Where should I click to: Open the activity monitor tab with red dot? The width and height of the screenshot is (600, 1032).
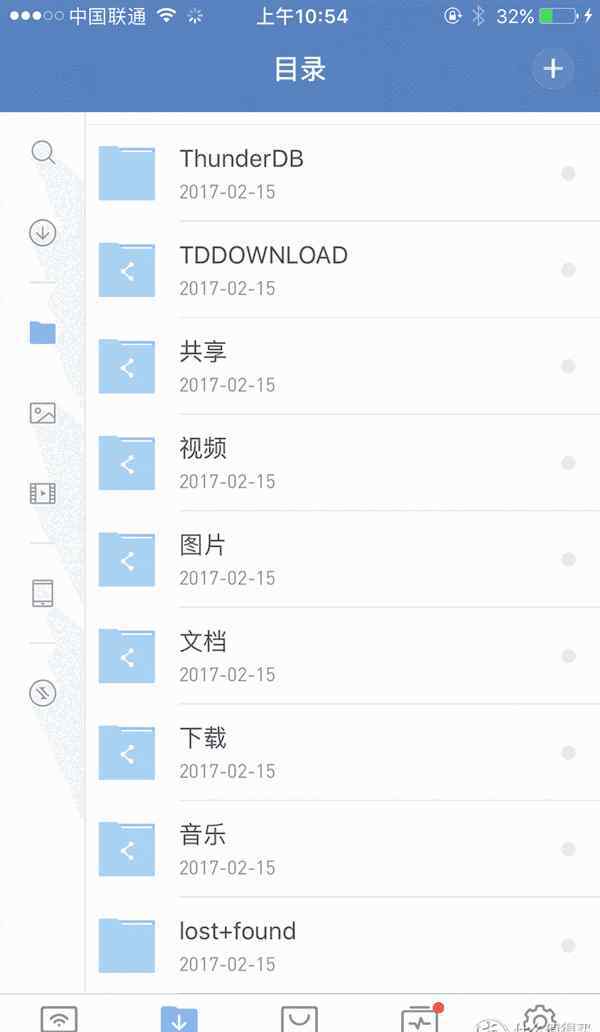click(x=421, y=1018)
